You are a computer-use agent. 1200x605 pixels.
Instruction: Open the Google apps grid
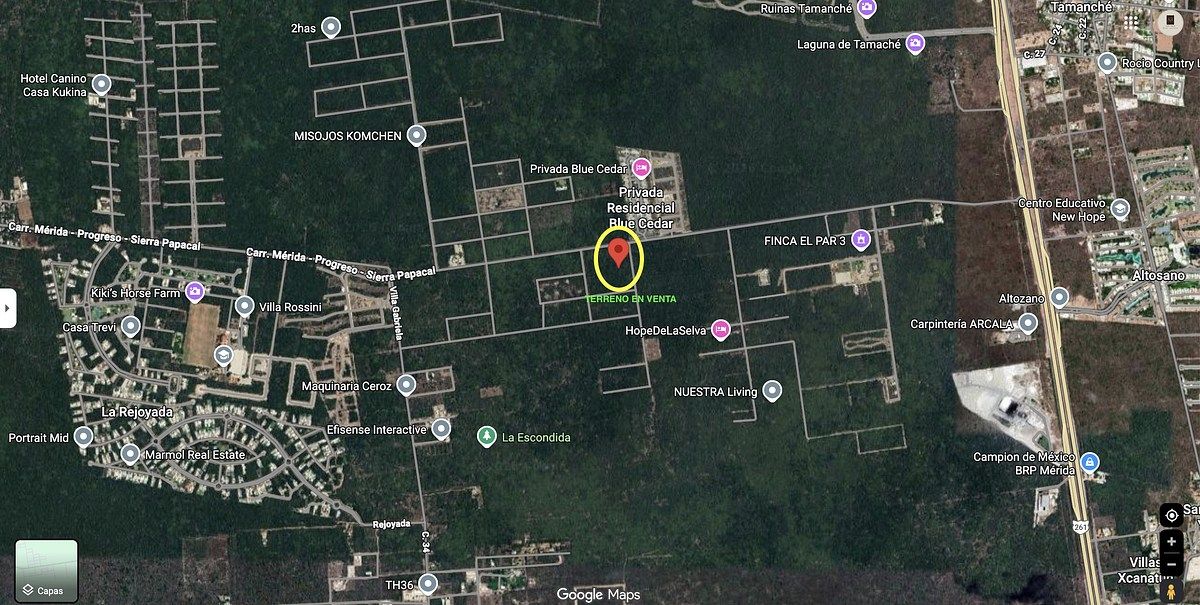coord(1133,20)
